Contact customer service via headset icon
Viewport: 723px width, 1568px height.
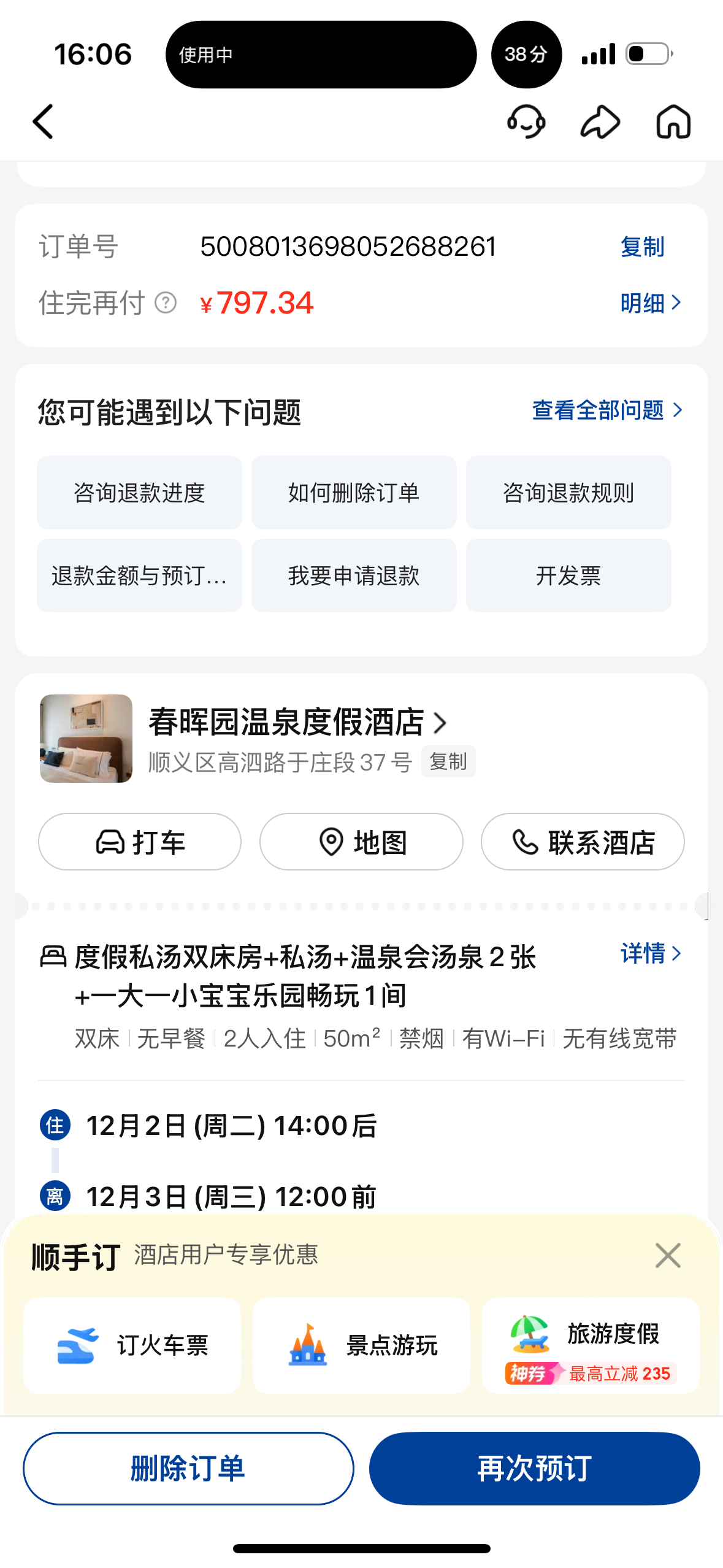coord(526,121)
